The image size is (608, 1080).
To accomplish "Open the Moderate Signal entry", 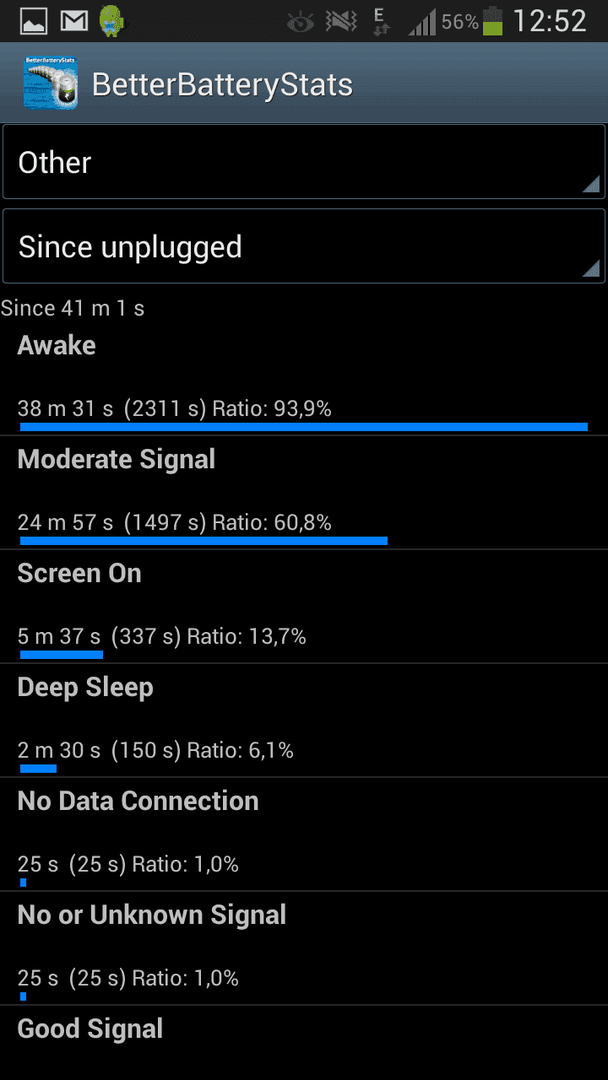I will point(304,492).
